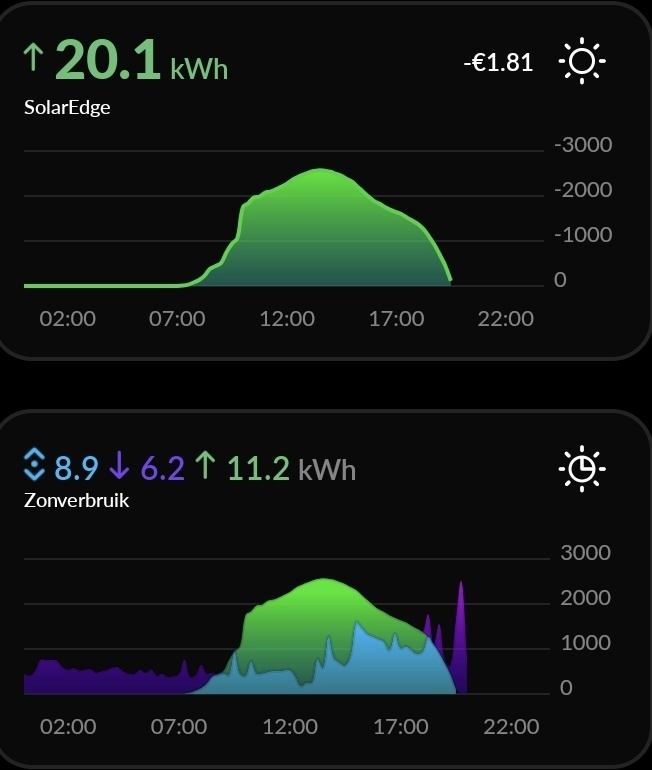The image size is (652, 770).
Task: Open the SolarEdge production card
Action: (68, 107)
